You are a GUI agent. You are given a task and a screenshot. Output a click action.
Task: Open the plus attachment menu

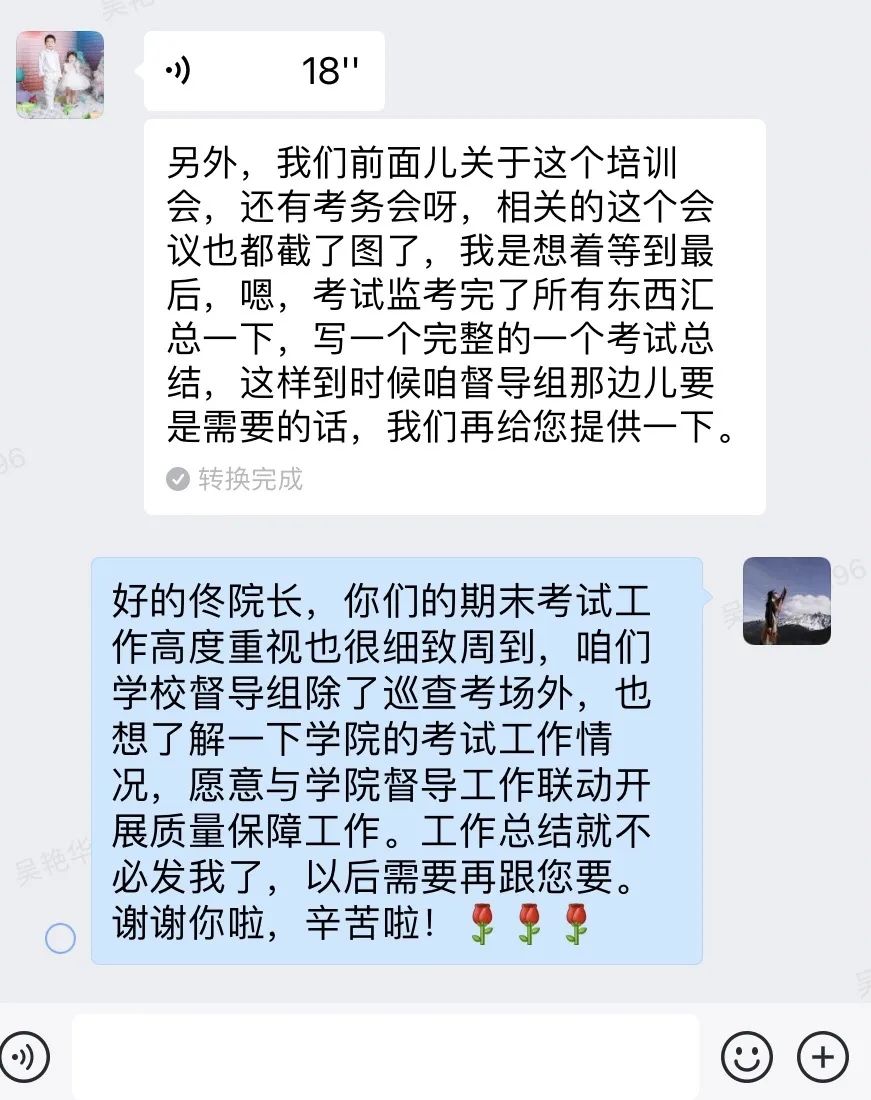click(823, 1056)
